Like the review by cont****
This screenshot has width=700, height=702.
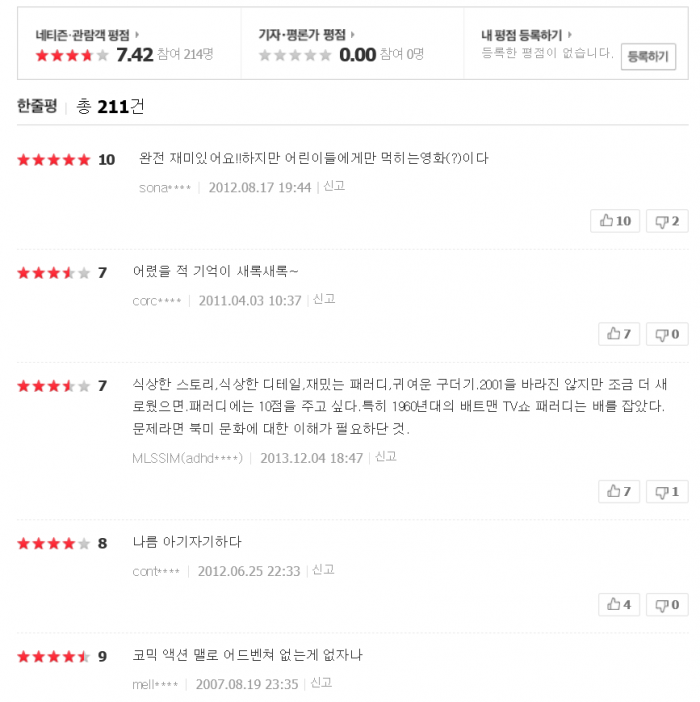(619, 604)
